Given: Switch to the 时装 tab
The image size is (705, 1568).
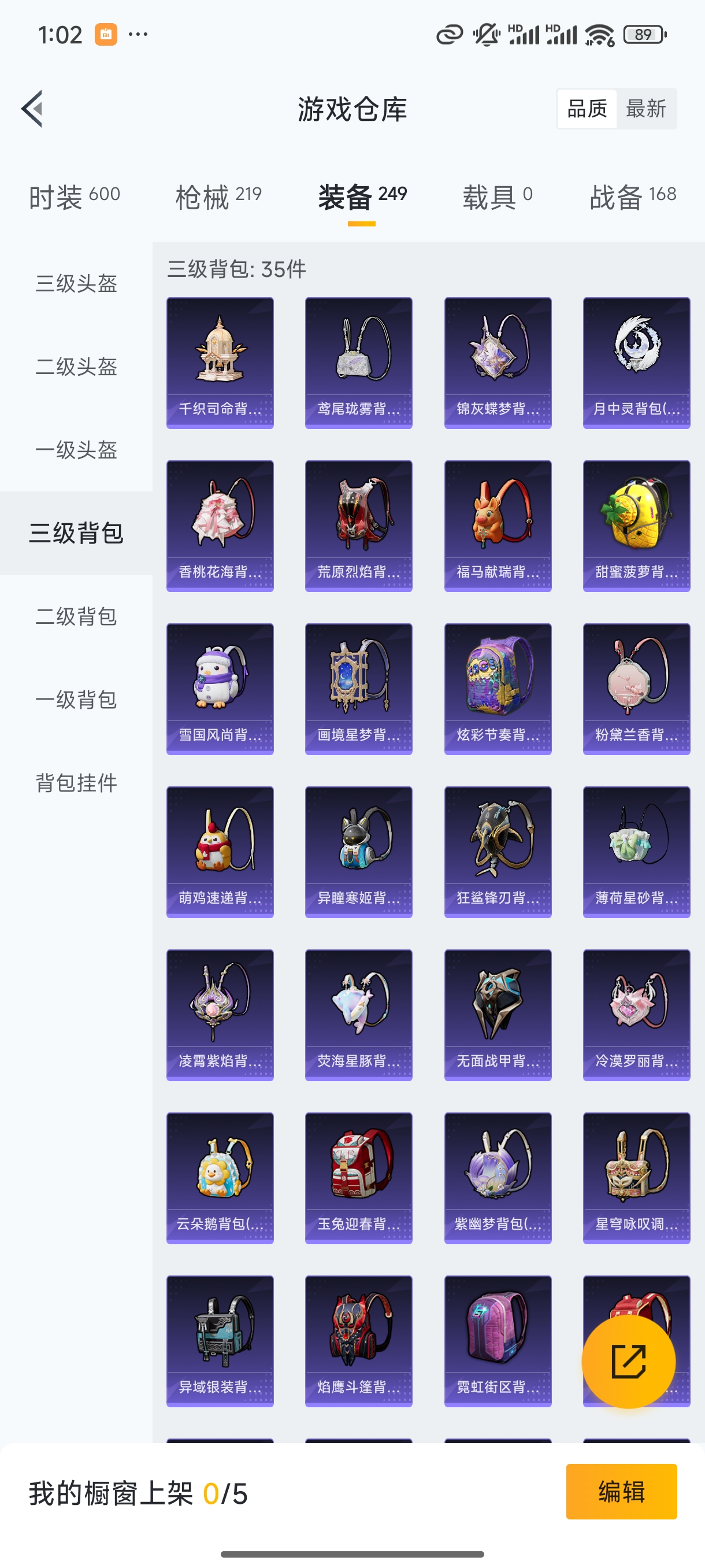Looking at the screenshot, I should click(74, 197).
